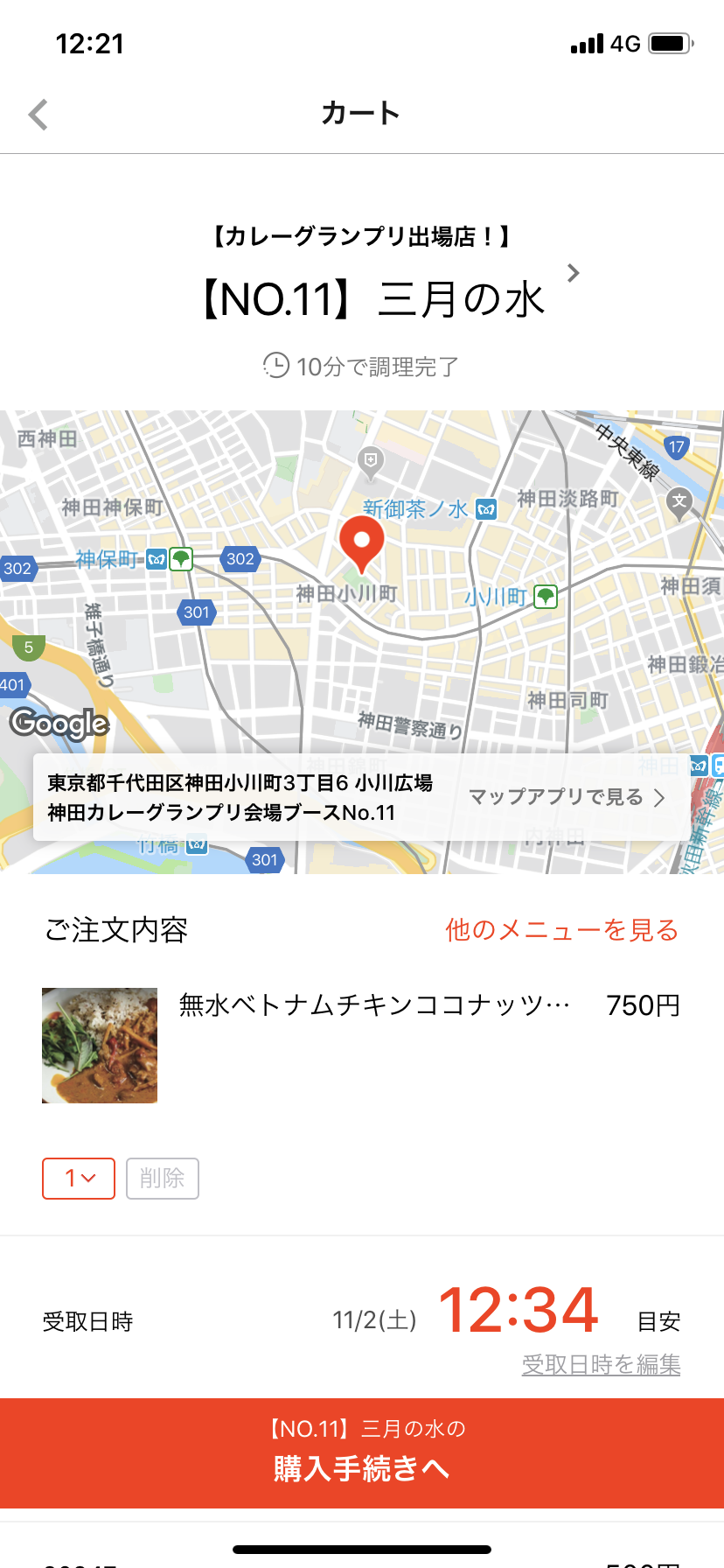Open the Vietnamese chicken curry item photo
724x1568 pixels.
(x=100, y=1045)
